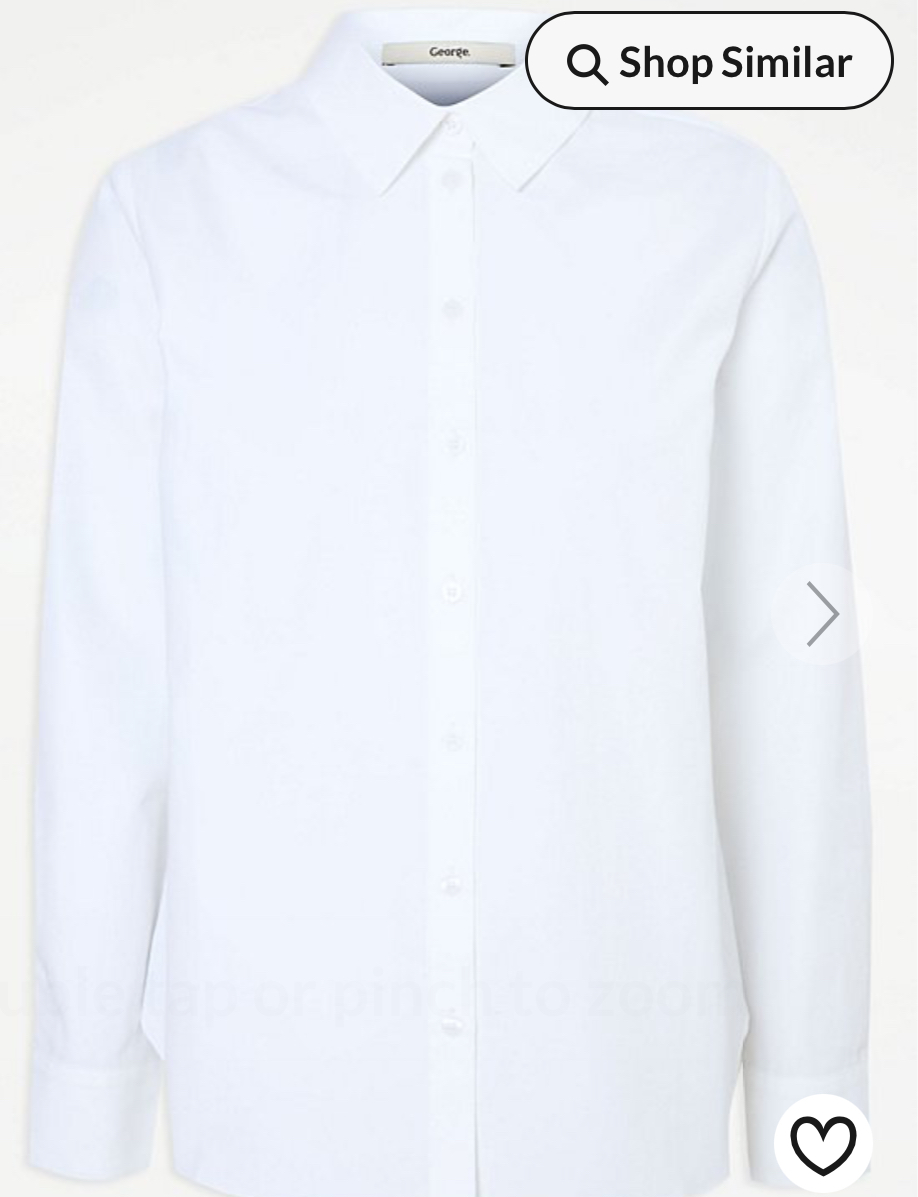This screenshot has width=918, height=1197.
Task: Add the shirt to favourites with the heart
Action: (823, 1142)
